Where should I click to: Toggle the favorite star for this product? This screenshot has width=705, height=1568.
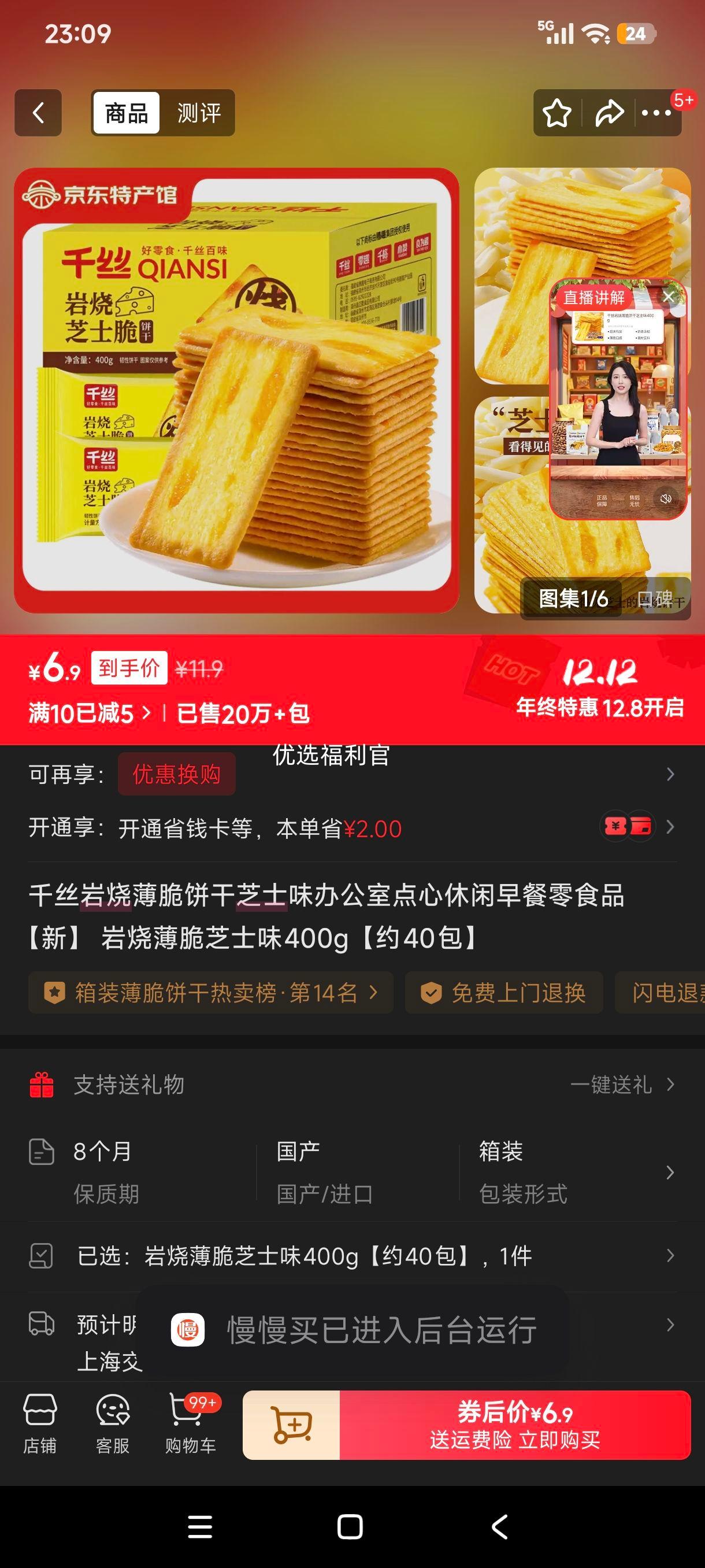(556, 113)
